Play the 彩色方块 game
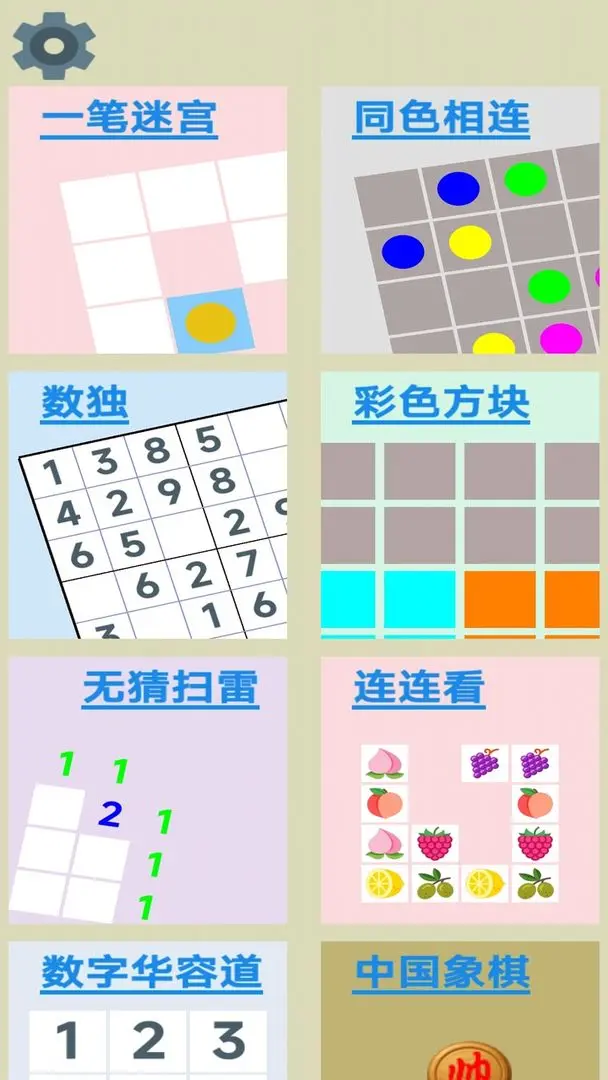Image resolution: width=608 pixels, height=1080 pixels. tap(460, 505)
